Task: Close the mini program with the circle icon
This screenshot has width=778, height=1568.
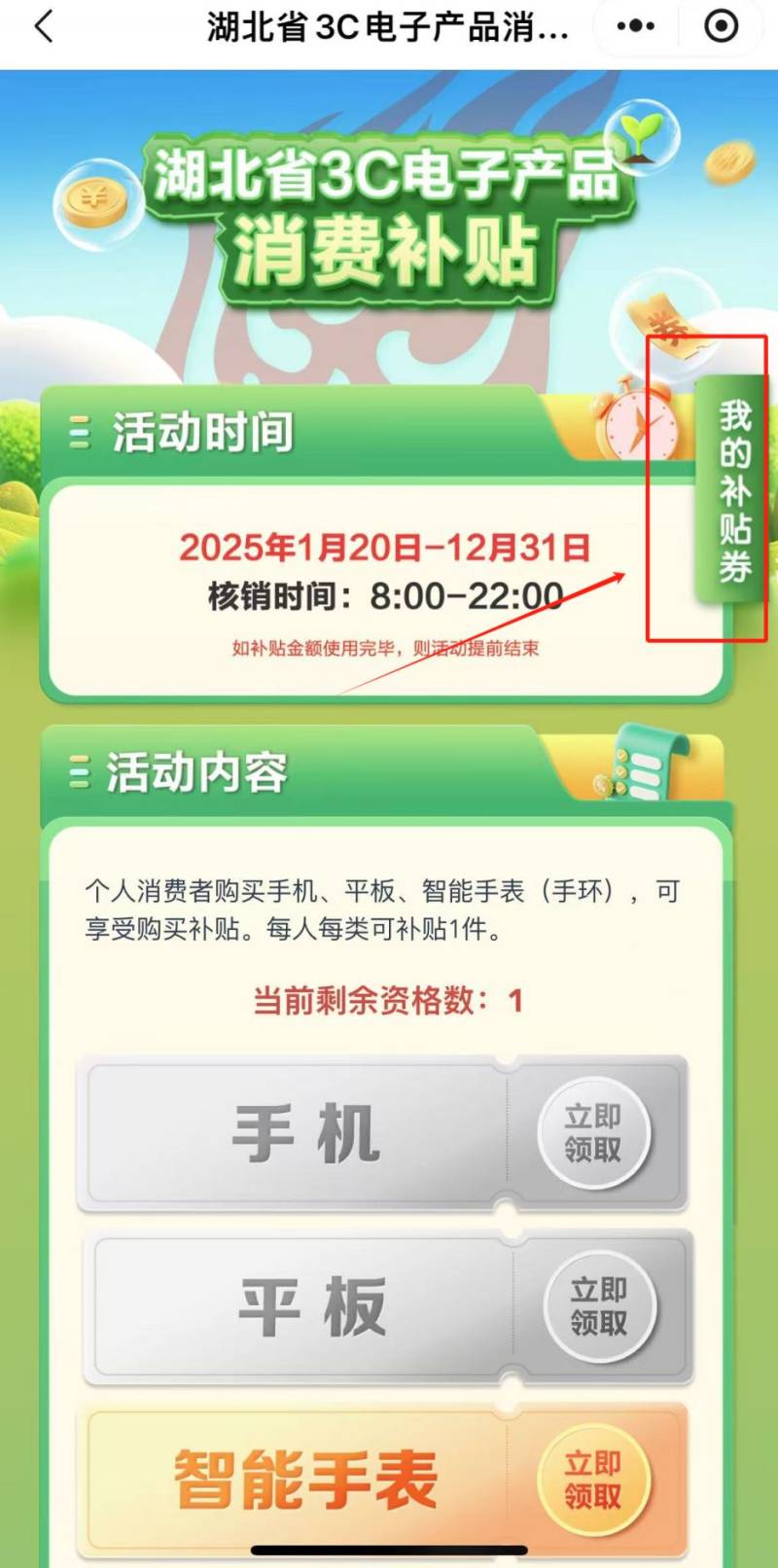Action: [x=721, y=26]
